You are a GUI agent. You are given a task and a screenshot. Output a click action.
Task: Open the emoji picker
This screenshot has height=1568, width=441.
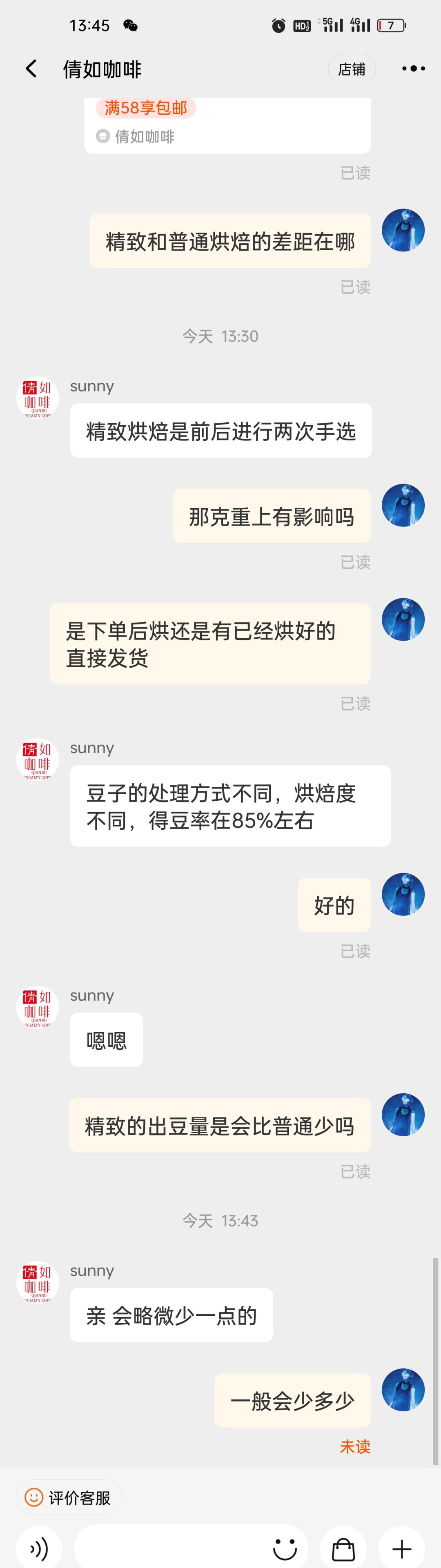[x=285, y=1548]
